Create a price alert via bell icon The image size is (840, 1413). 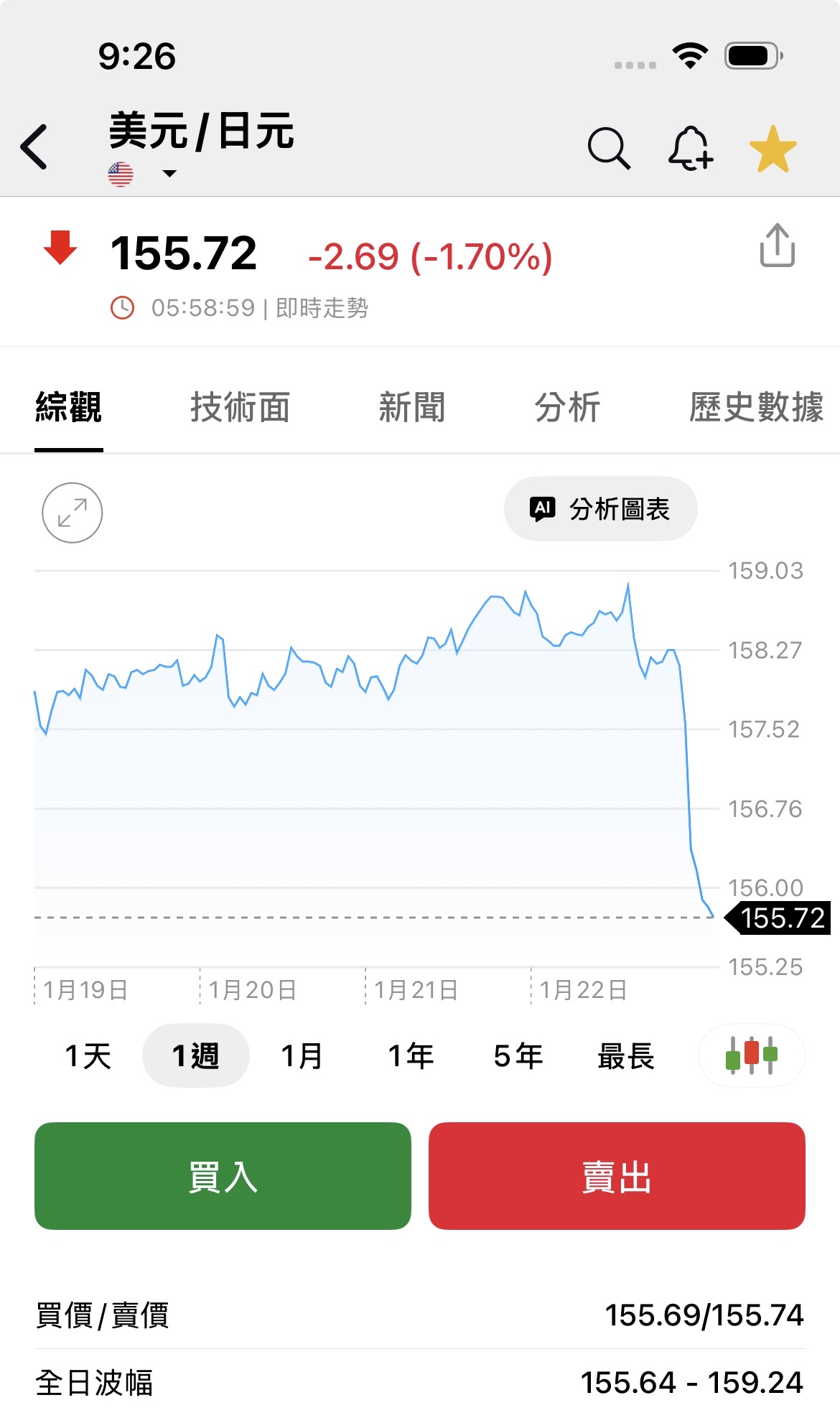[x=691, y=149]
